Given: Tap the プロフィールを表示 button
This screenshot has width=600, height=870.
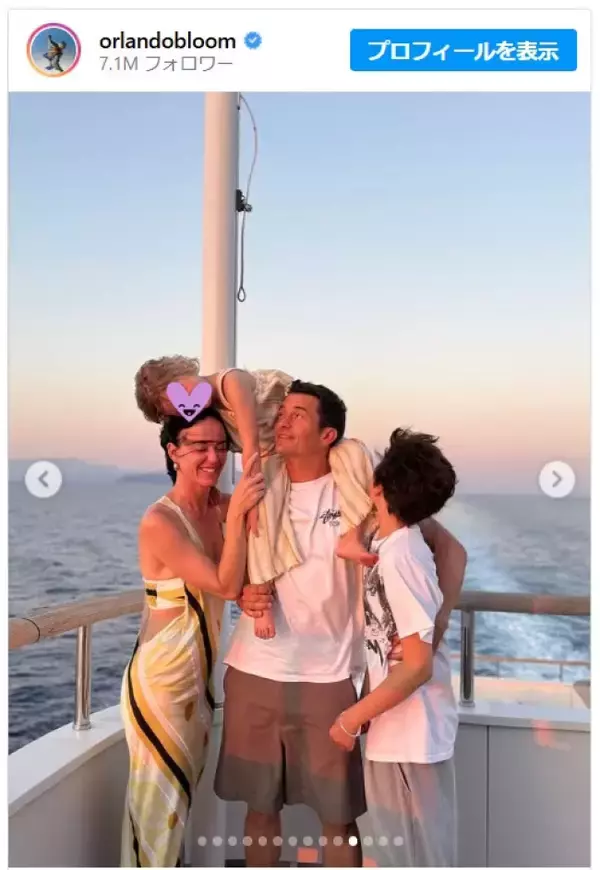Looking at the screenshot, I should [x=463, y=50].
